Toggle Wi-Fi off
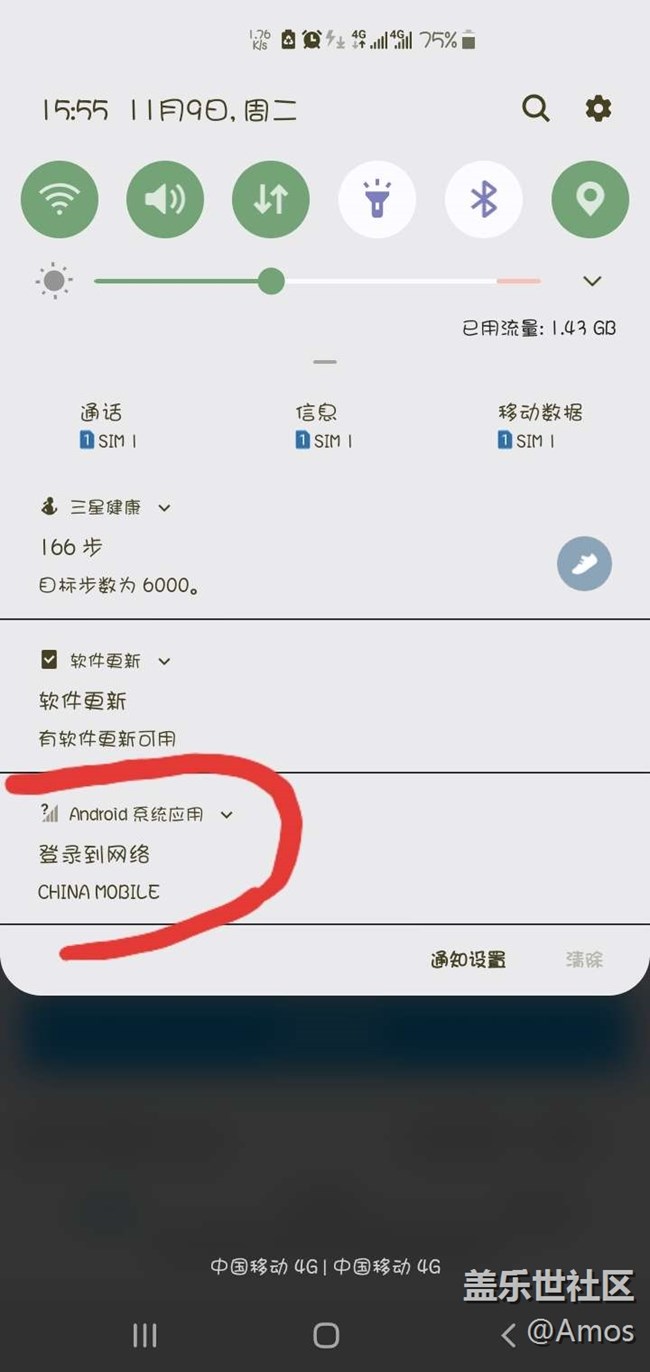This screenshot has width=650, height=1372. (60, 199)
